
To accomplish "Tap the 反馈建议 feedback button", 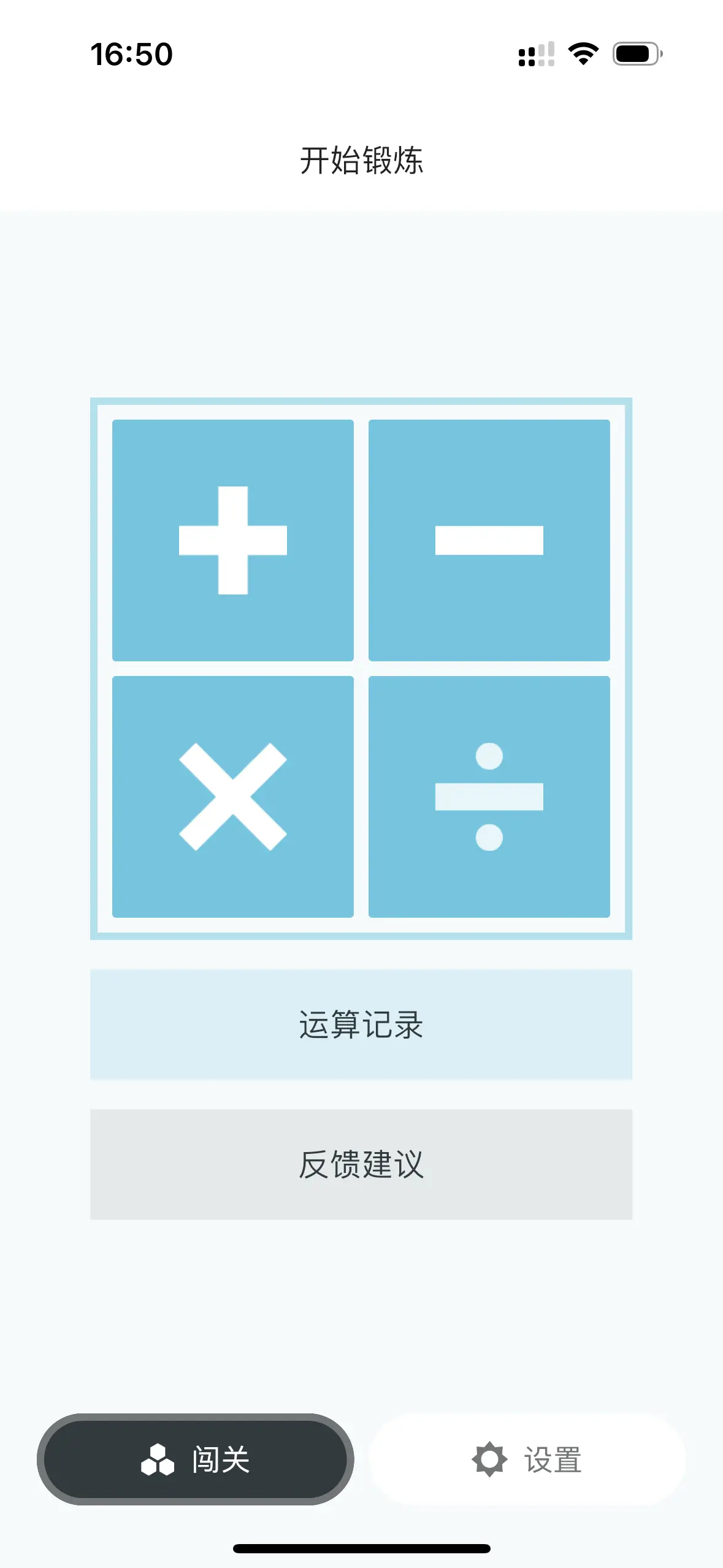I will pos(361,1164).
